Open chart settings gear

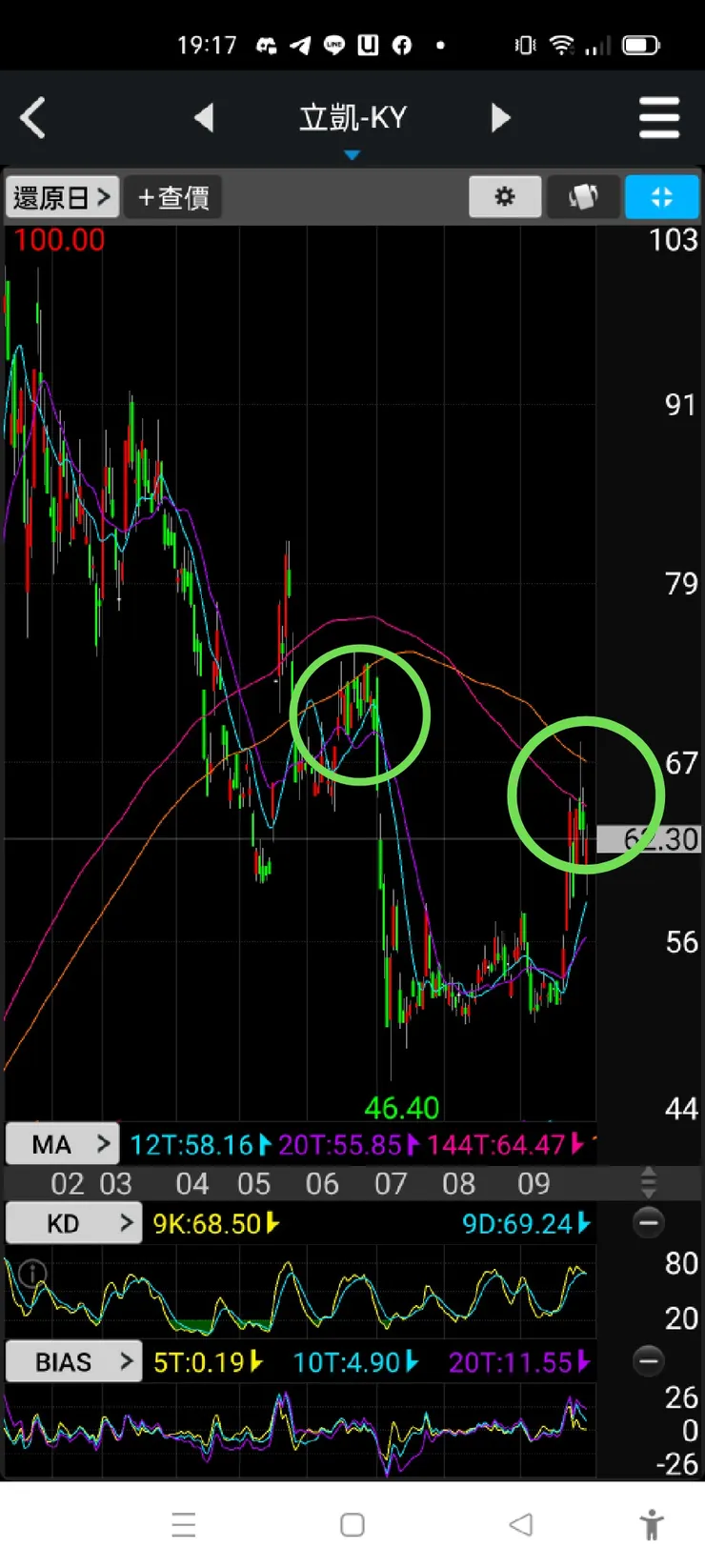pyautogui.click(x=505, y=197)
